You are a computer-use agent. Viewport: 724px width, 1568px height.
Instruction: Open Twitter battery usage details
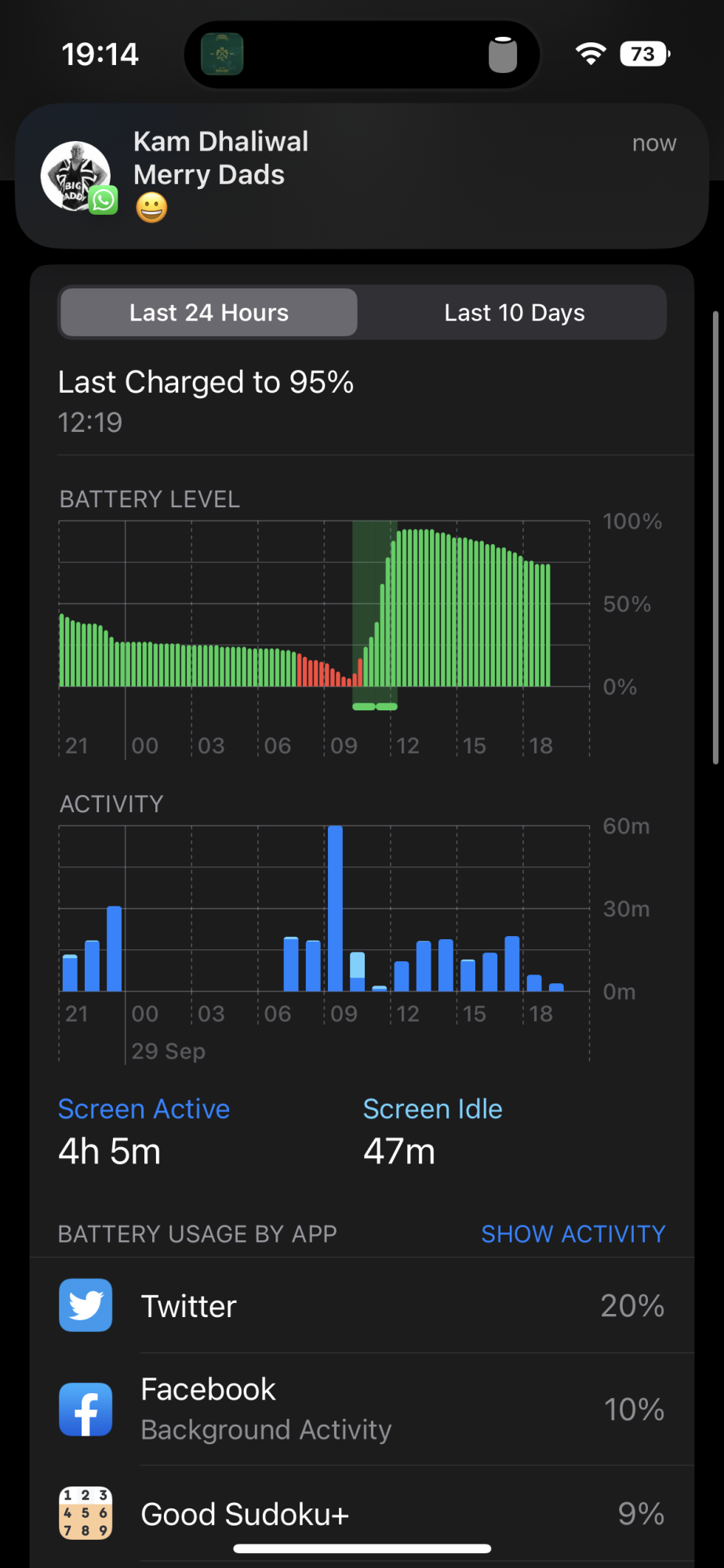361,1306
